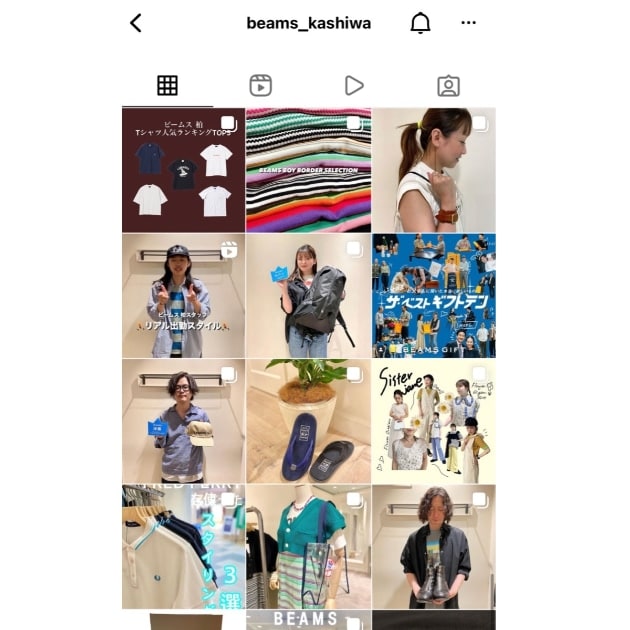Open the black backpack woman post
This screenshot has width=630, height=630.
tap(308, 296)
